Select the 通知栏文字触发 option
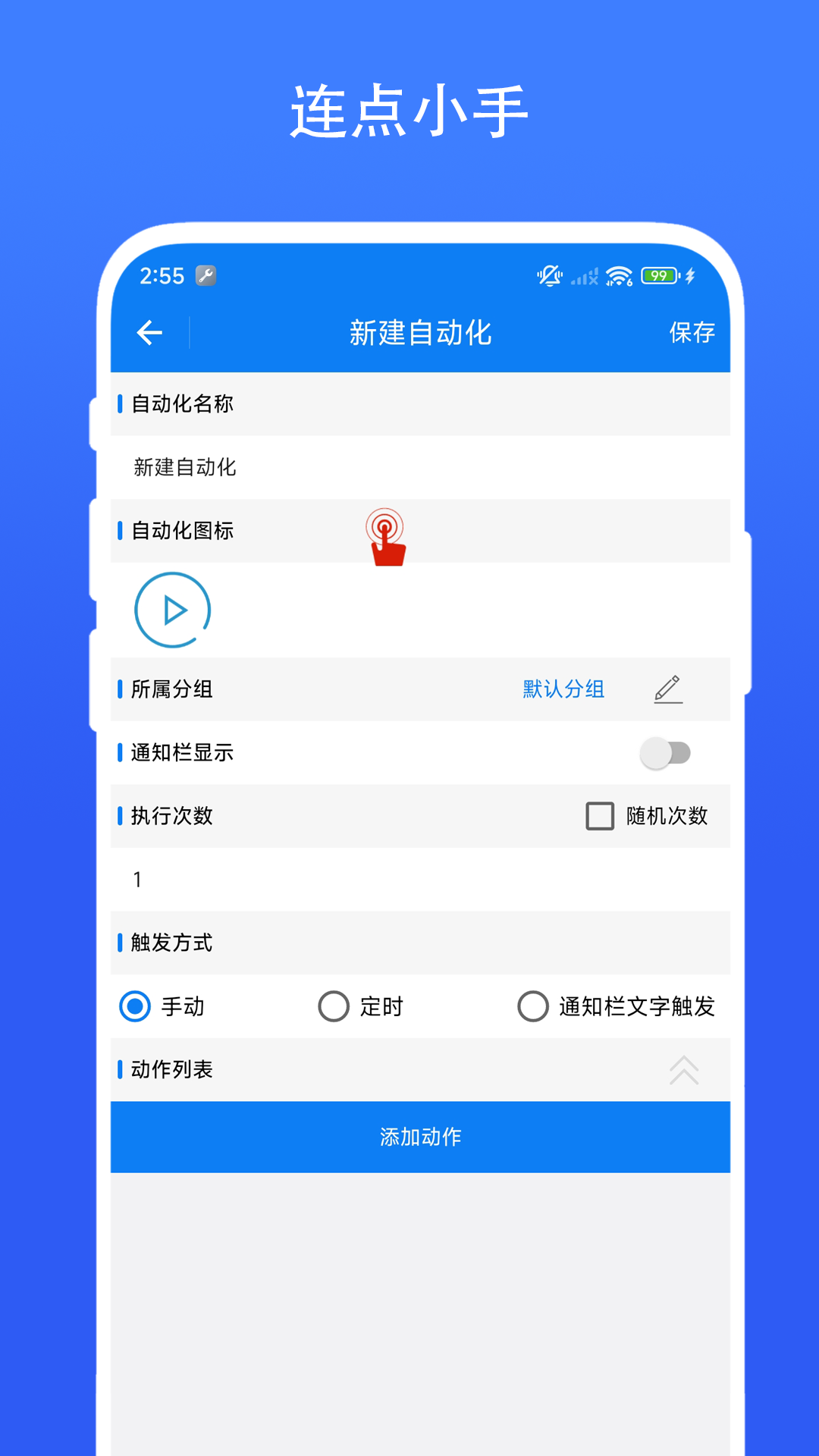The height and width of the screenshot is (1456, 819). click(x=533, y=1007)
